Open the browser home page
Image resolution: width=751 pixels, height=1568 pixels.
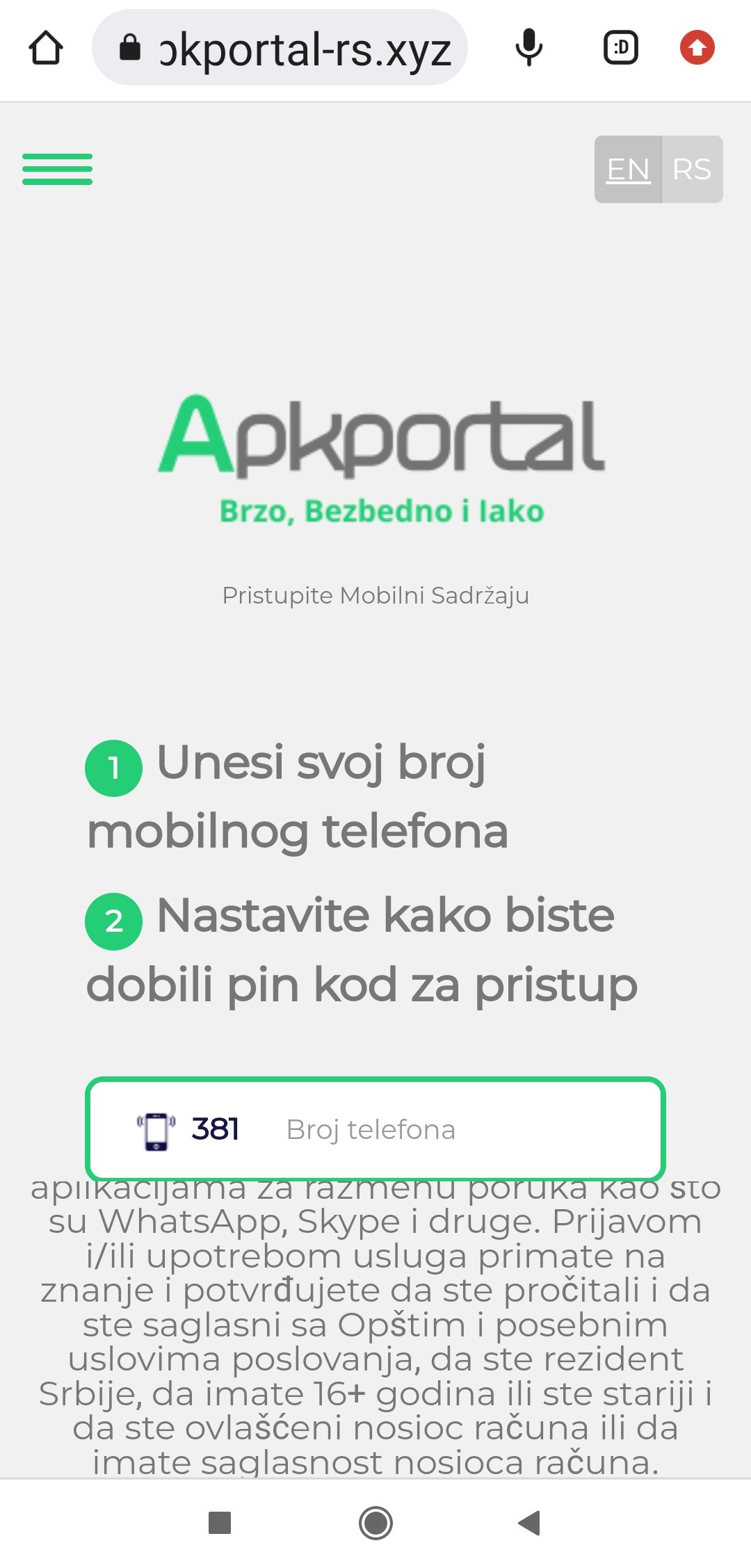coord(46,48)
